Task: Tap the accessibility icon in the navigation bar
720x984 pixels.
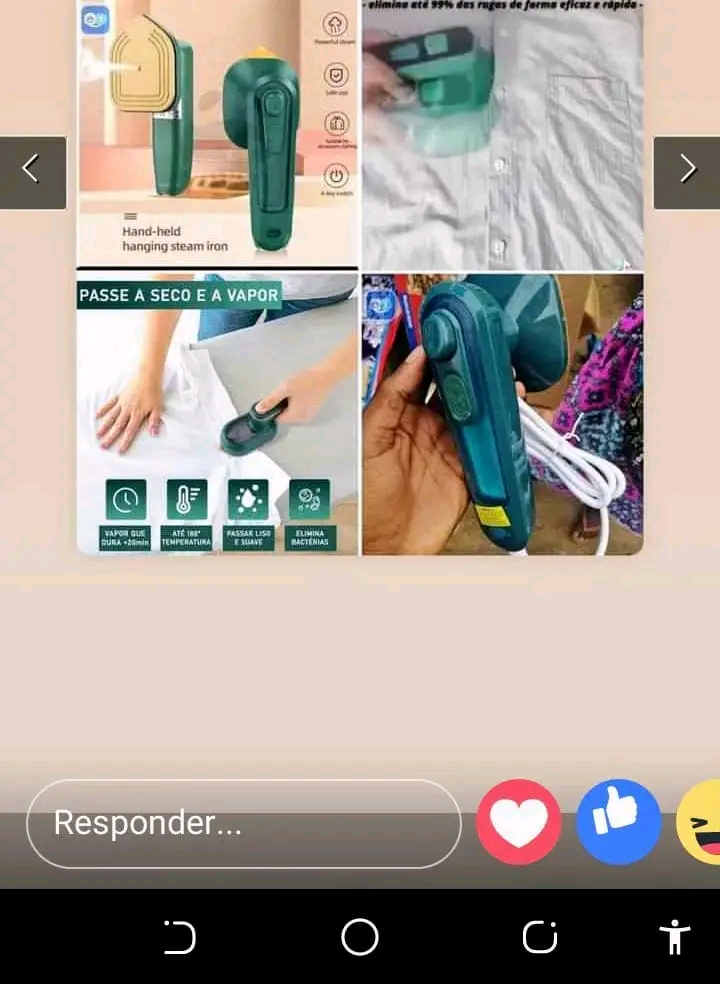Action: pyautogui.click(x=674, y=938)
